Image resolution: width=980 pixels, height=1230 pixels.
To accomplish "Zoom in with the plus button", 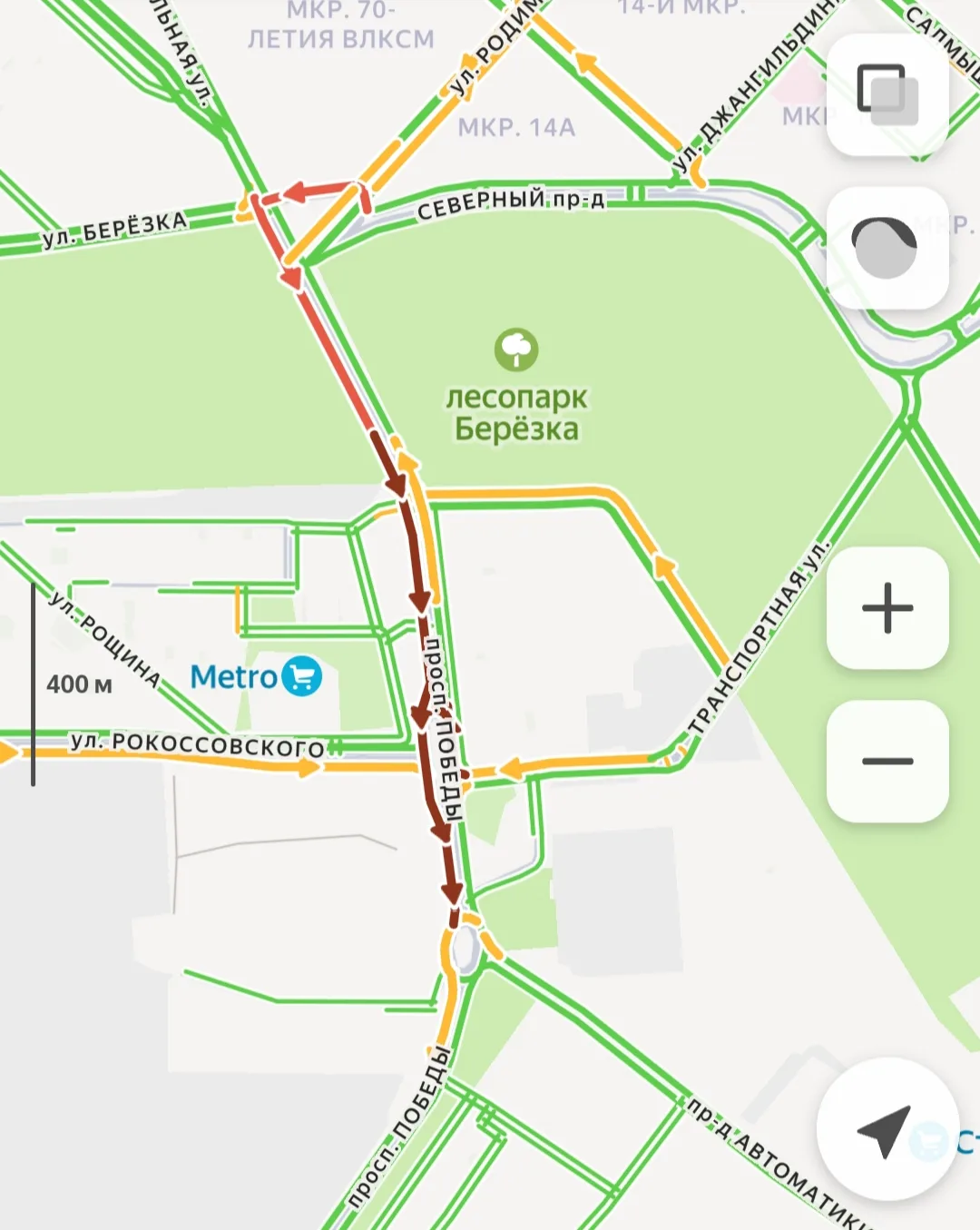I will pos(887,607).
